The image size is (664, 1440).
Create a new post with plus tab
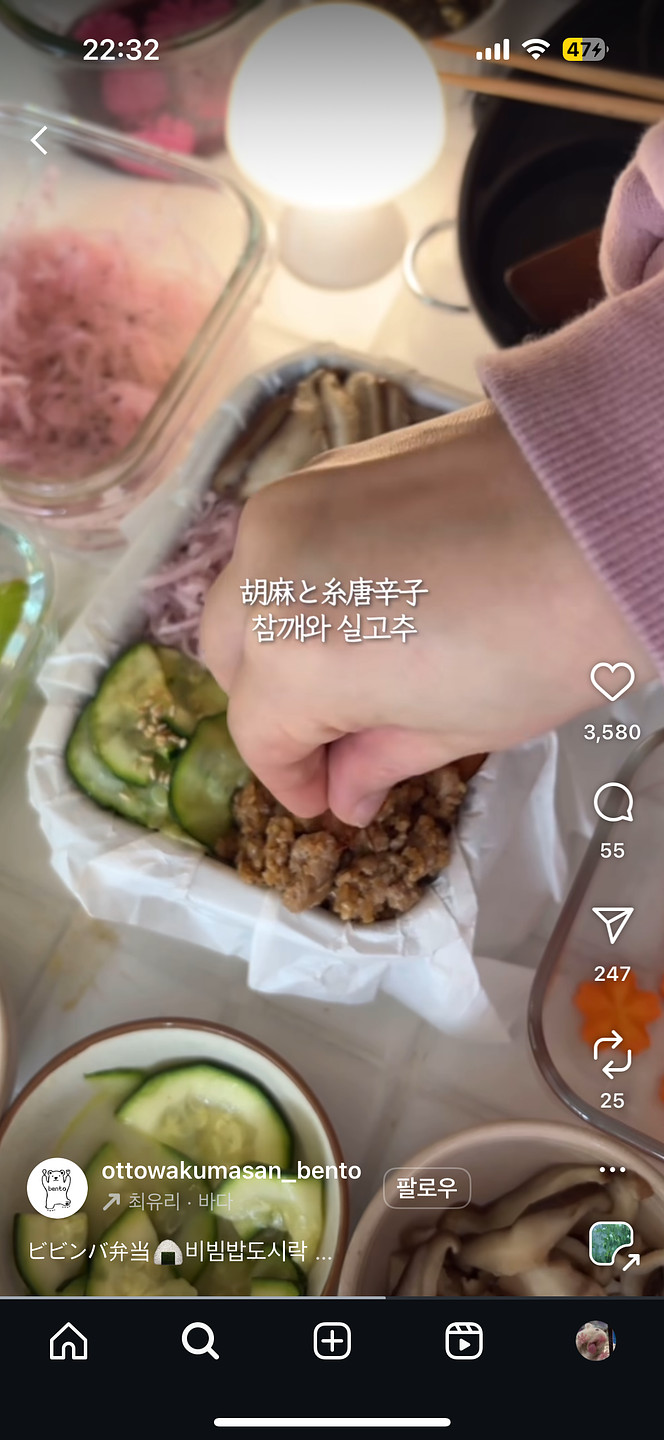[x=332, y=1341]
